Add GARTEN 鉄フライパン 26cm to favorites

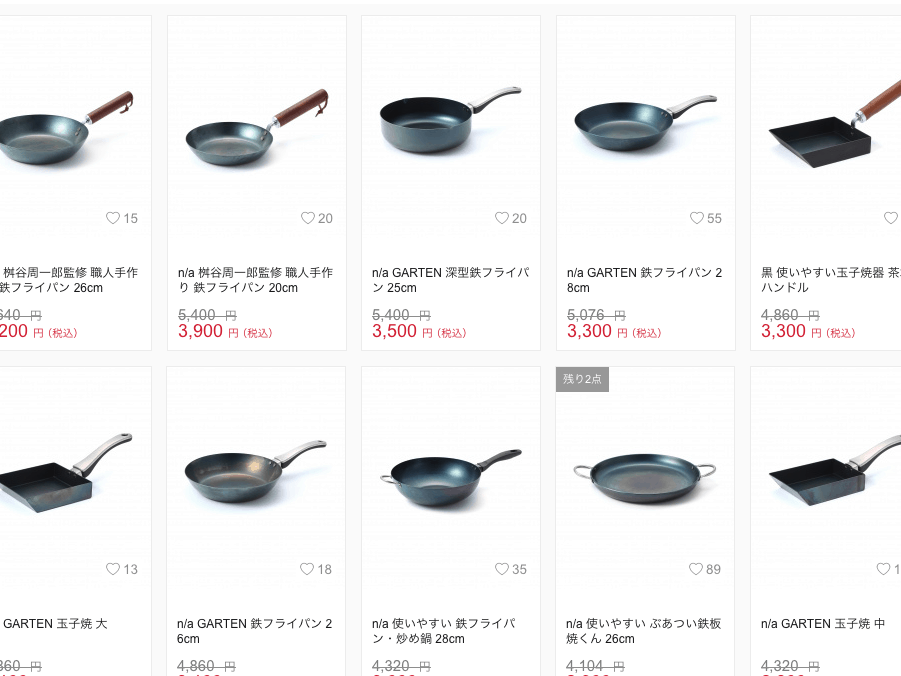click(x=307, y=569)
